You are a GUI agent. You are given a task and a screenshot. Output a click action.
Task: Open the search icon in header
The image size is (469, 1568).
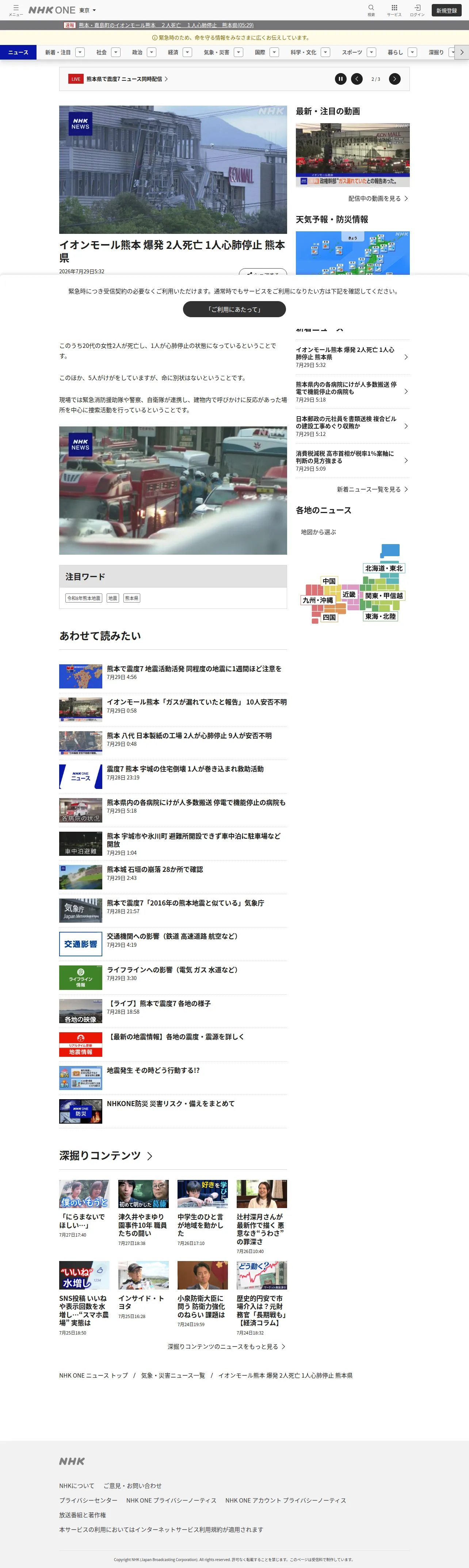coord(371,10)
